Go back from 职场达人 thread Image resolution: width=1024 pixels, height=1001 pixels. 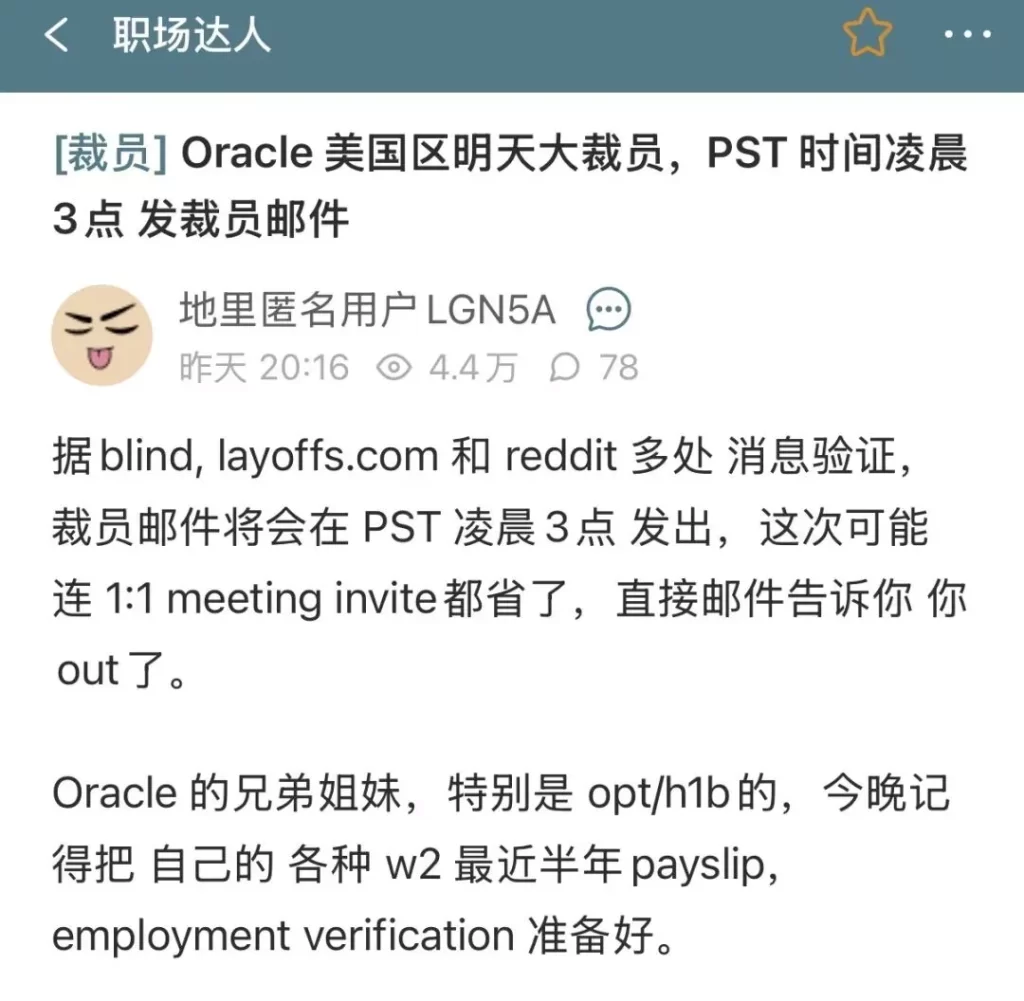point(57,37)
